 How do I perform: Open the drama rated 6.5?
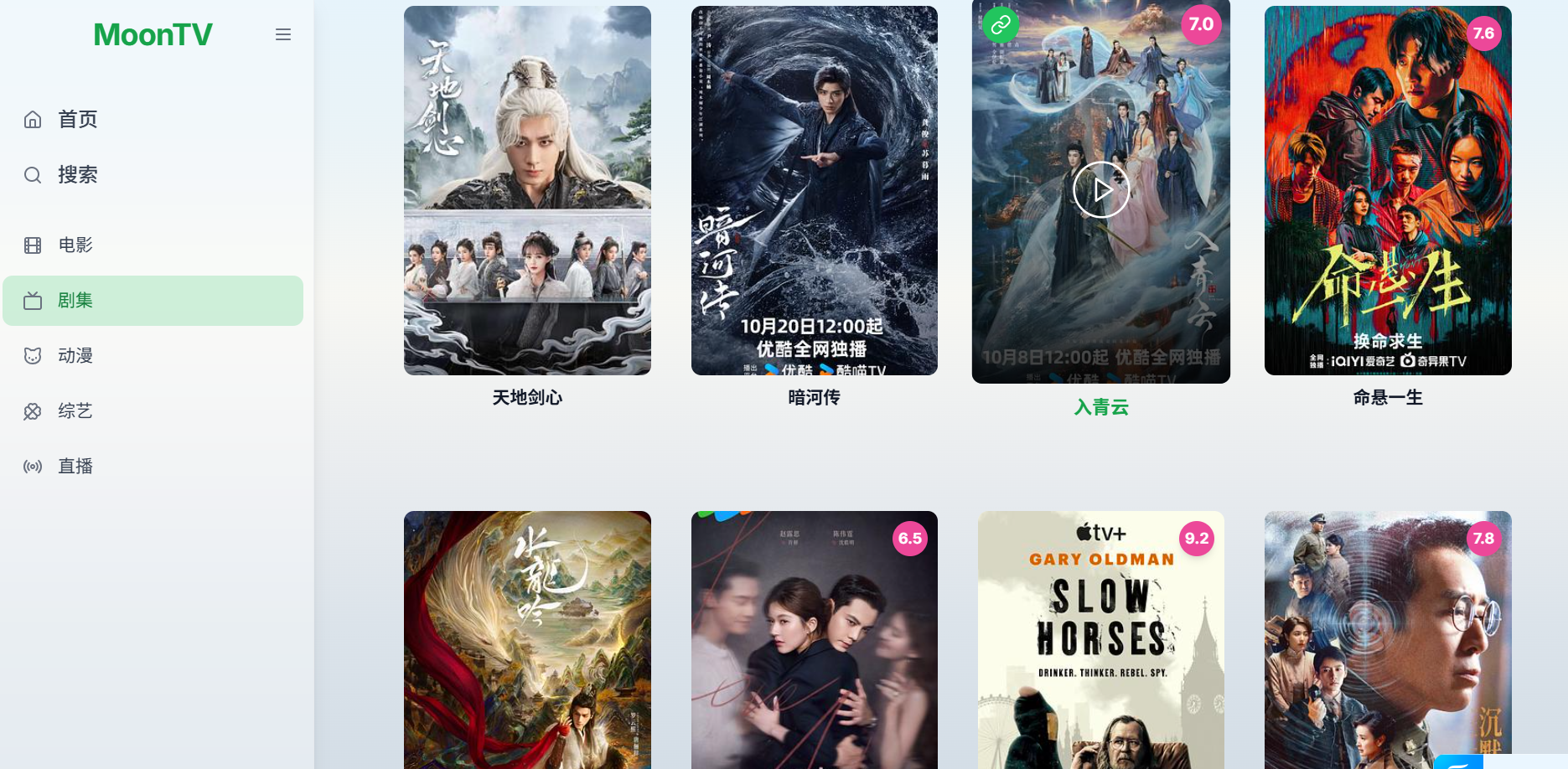pyautogui.click(x=814, y=639)
